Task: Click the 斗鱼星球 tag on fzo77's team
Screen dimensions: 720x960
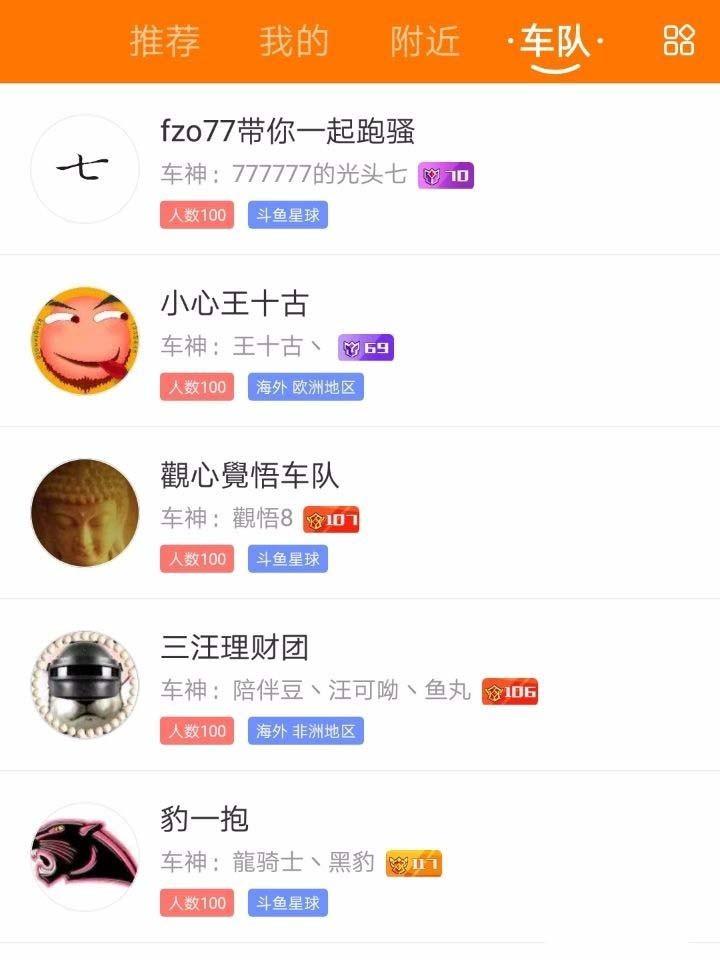Action: [287, 214]
